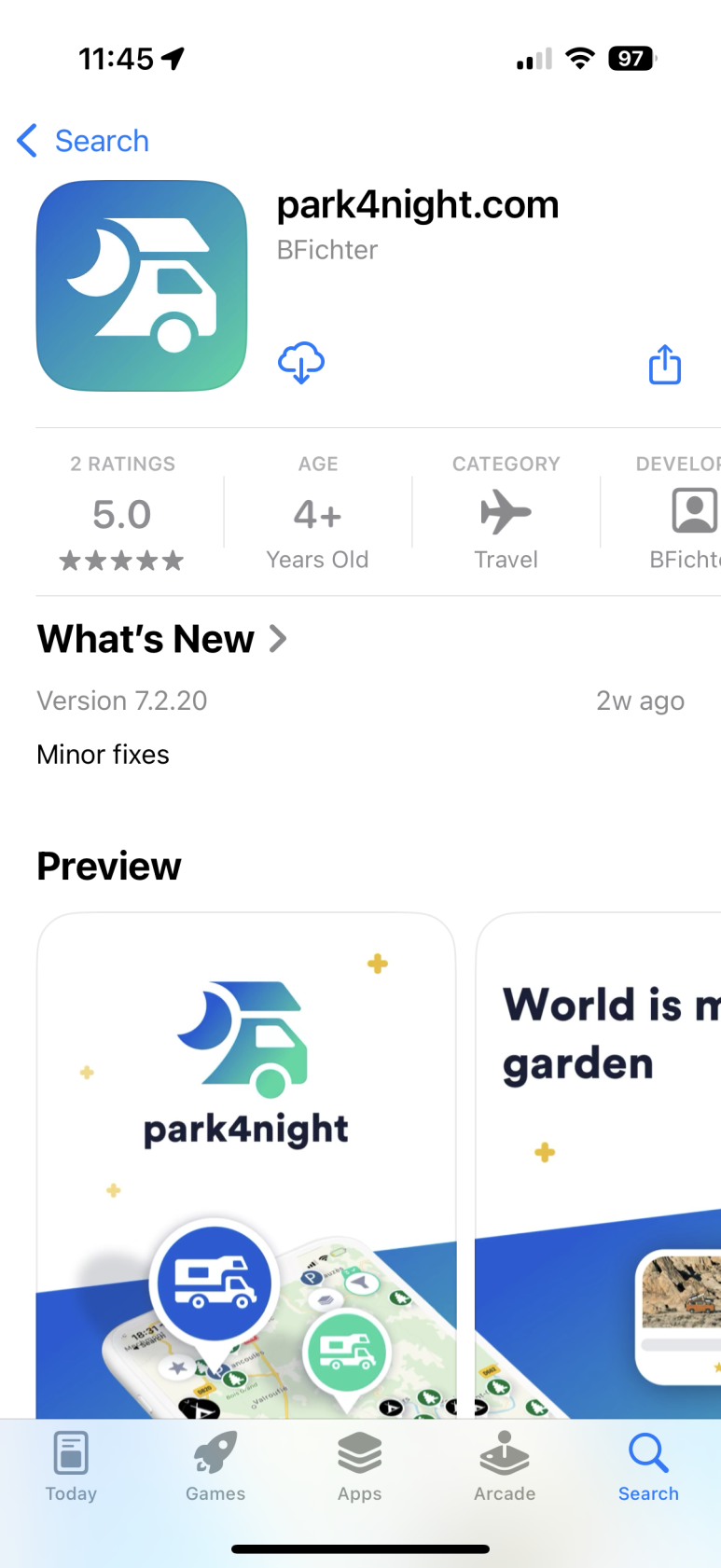
Task: Switch to the Apps tab
Action: click(360, 1467)
